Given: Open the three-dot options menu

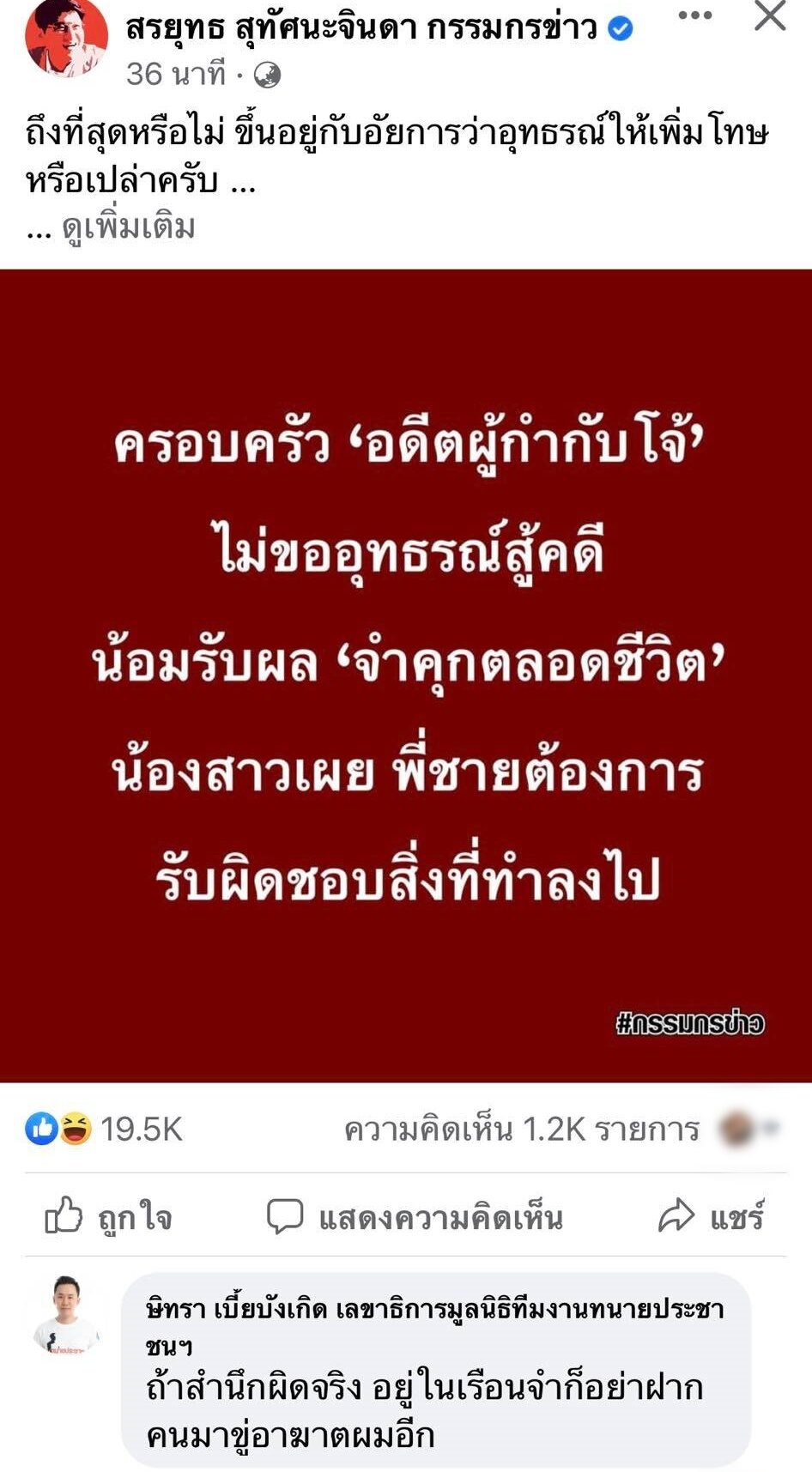Looking at the screenshot, I should click(x=694, y=16).
